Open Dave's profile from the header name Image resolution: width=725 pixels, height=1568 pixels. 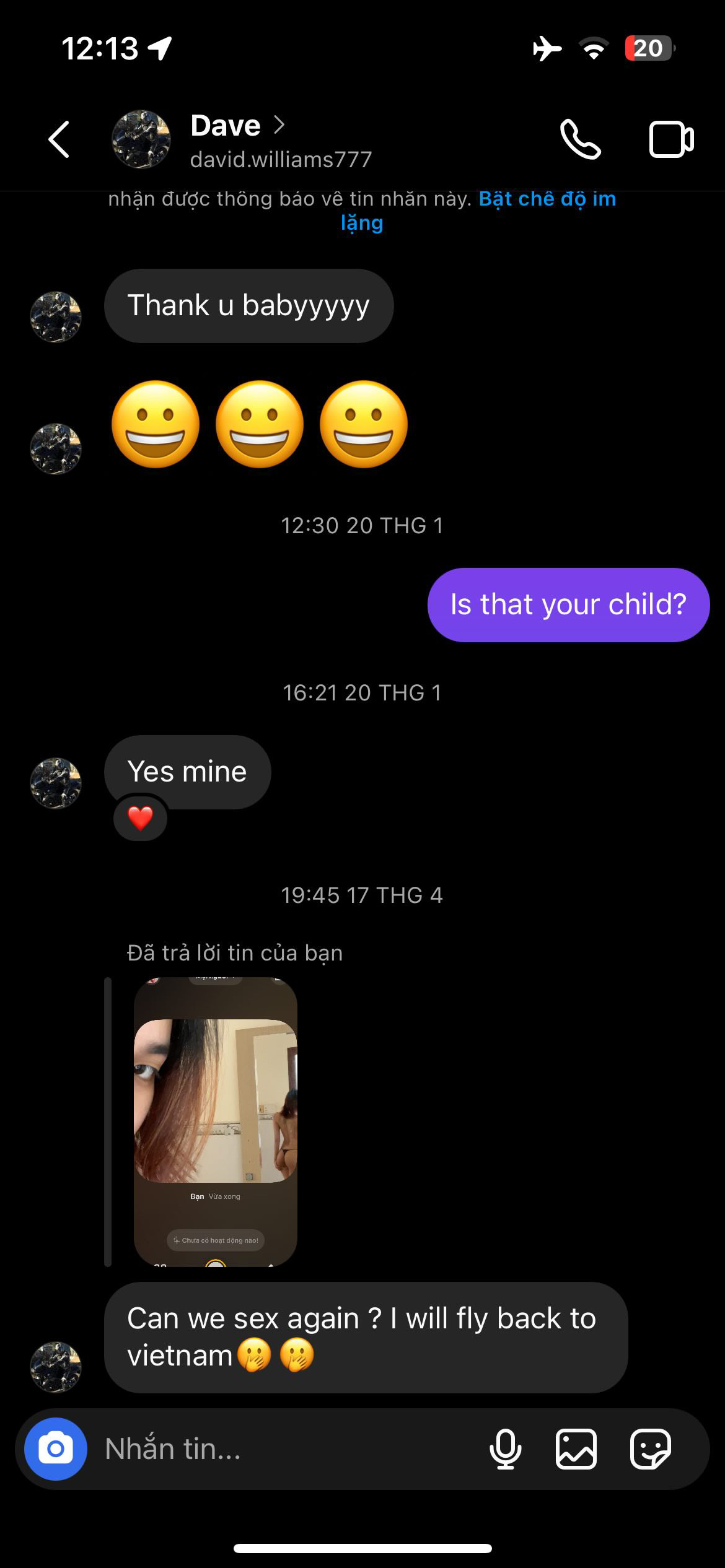pyautogui.click(x=226, y=126)
